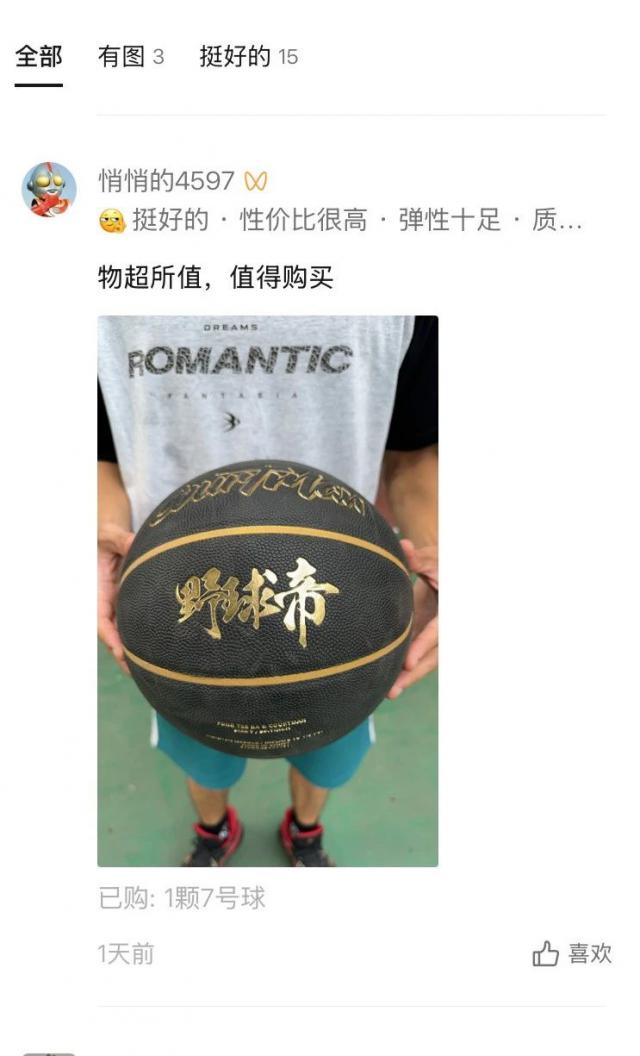
Task: Select the 挺好的 review filter
Action: click(248, 57)
